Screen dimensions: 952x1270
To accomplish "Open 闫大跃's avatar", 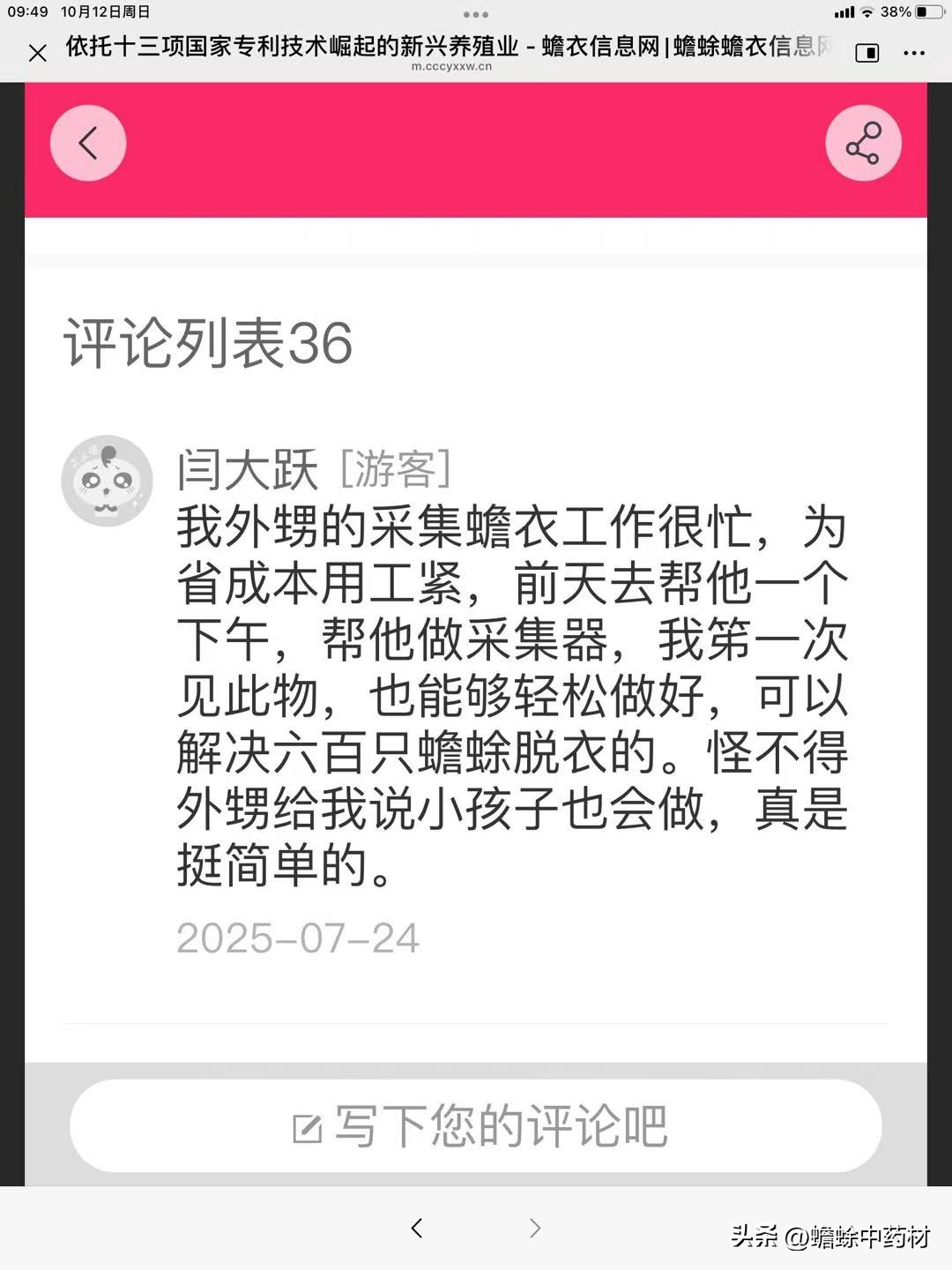I will 108,481.
